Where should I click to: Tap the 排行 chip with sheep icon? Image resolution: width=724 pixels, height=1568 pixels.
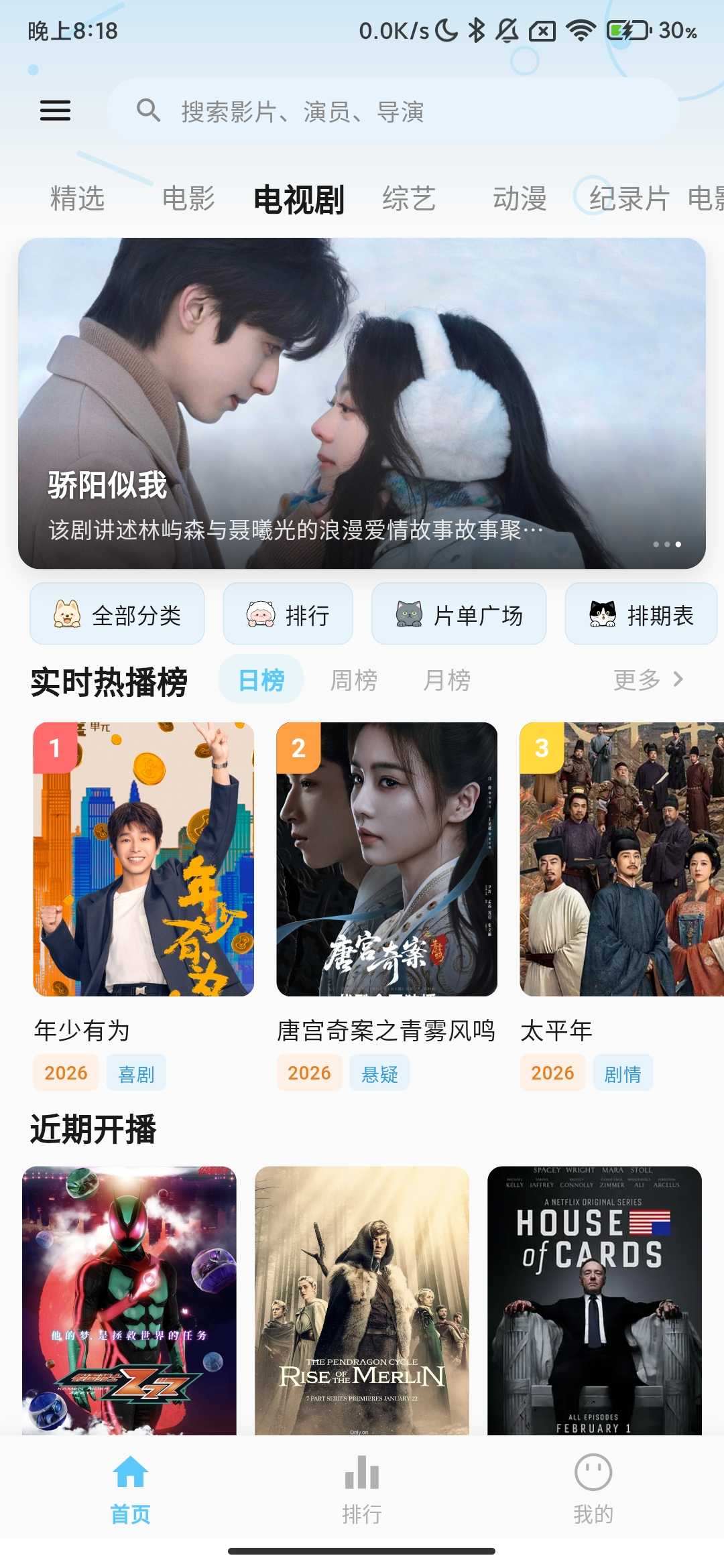288,614
